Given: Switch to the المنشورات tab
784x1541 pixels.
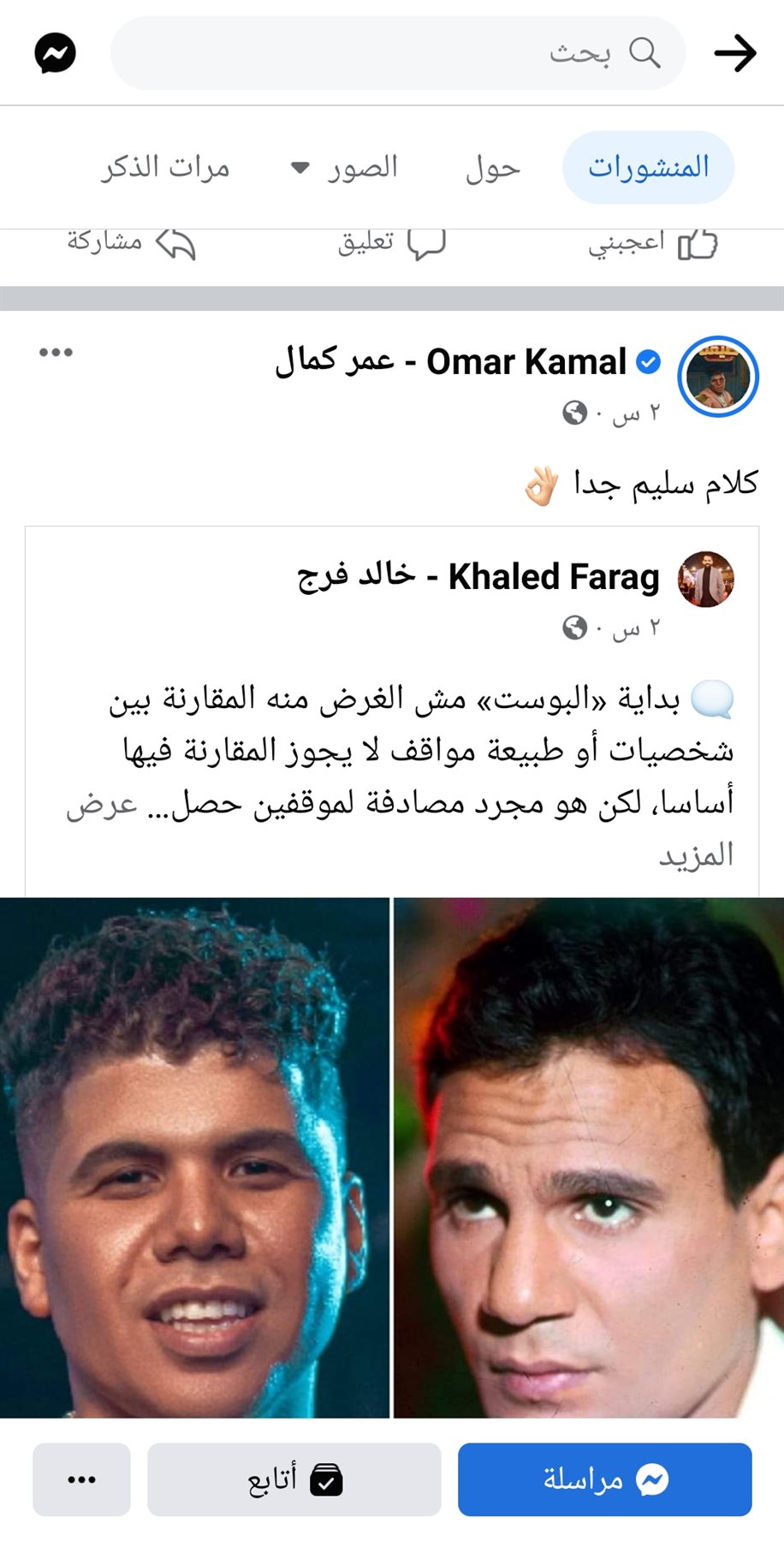Looking at the screenshot, I should click(648, 167).
